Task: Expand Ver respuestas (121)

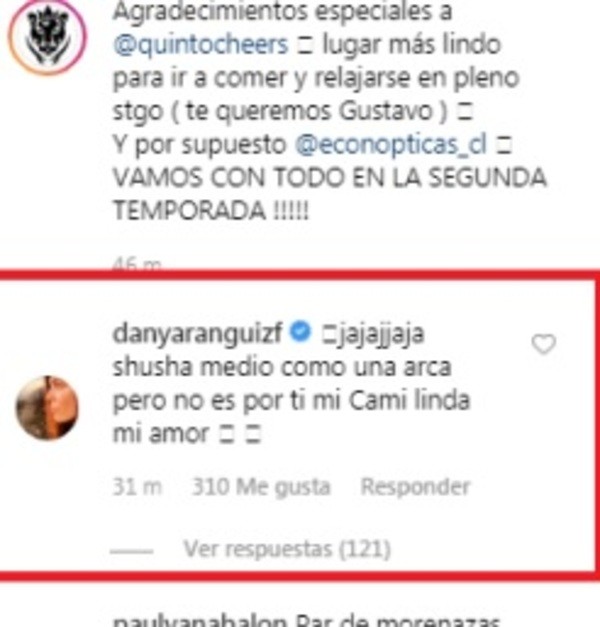Action: click(286, 549)
